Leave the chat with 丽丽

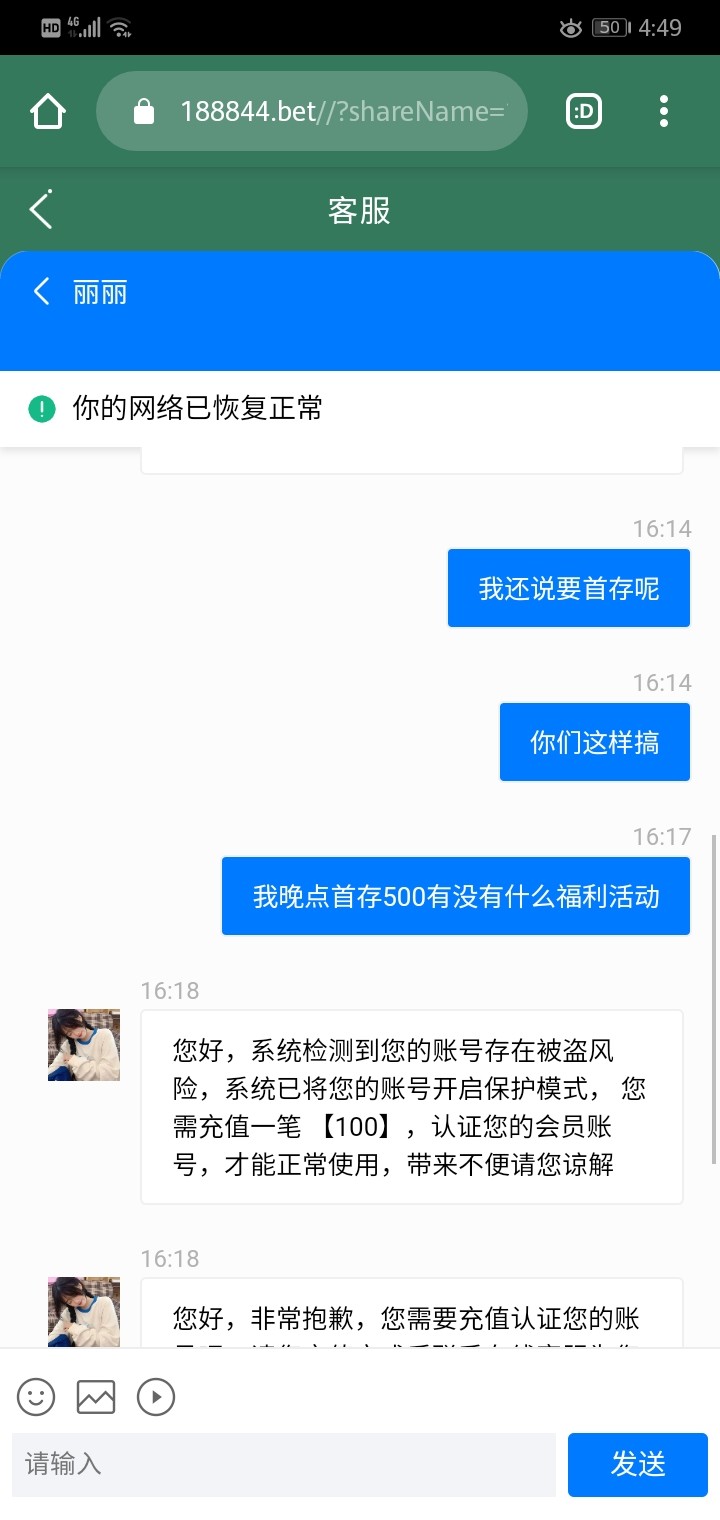point(41,292)
